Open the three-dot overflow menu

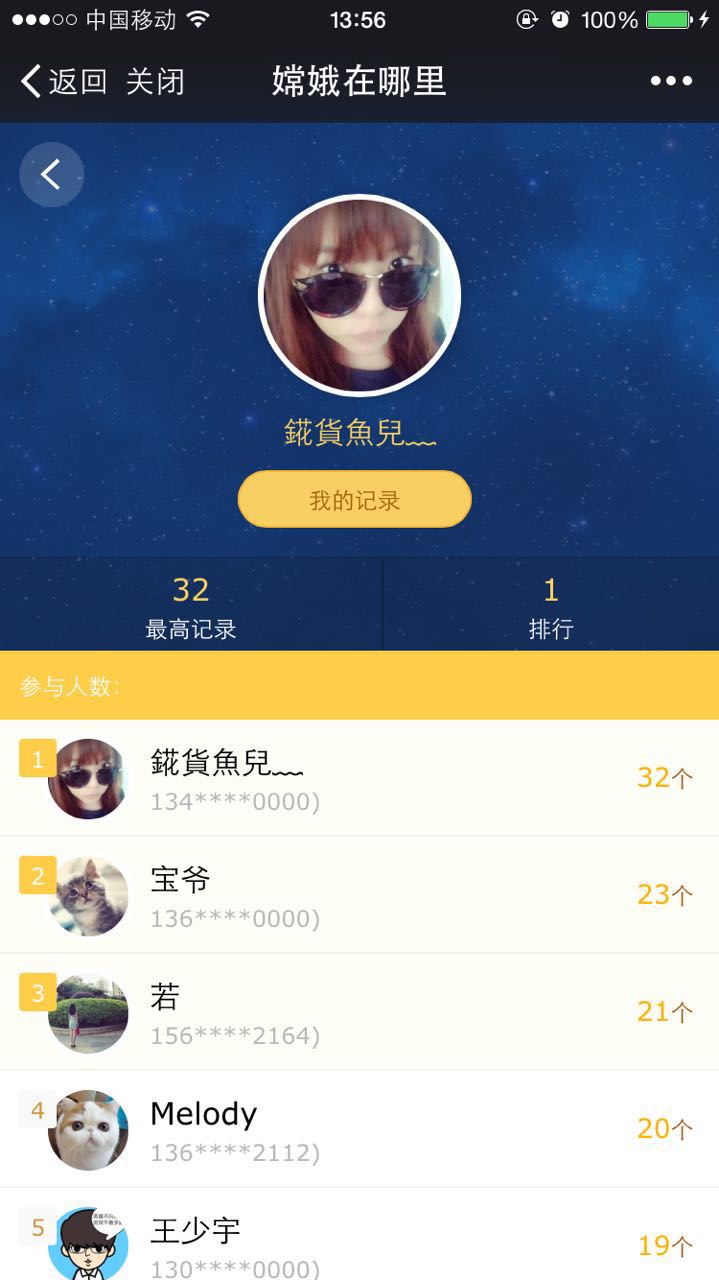click(671, 81)
